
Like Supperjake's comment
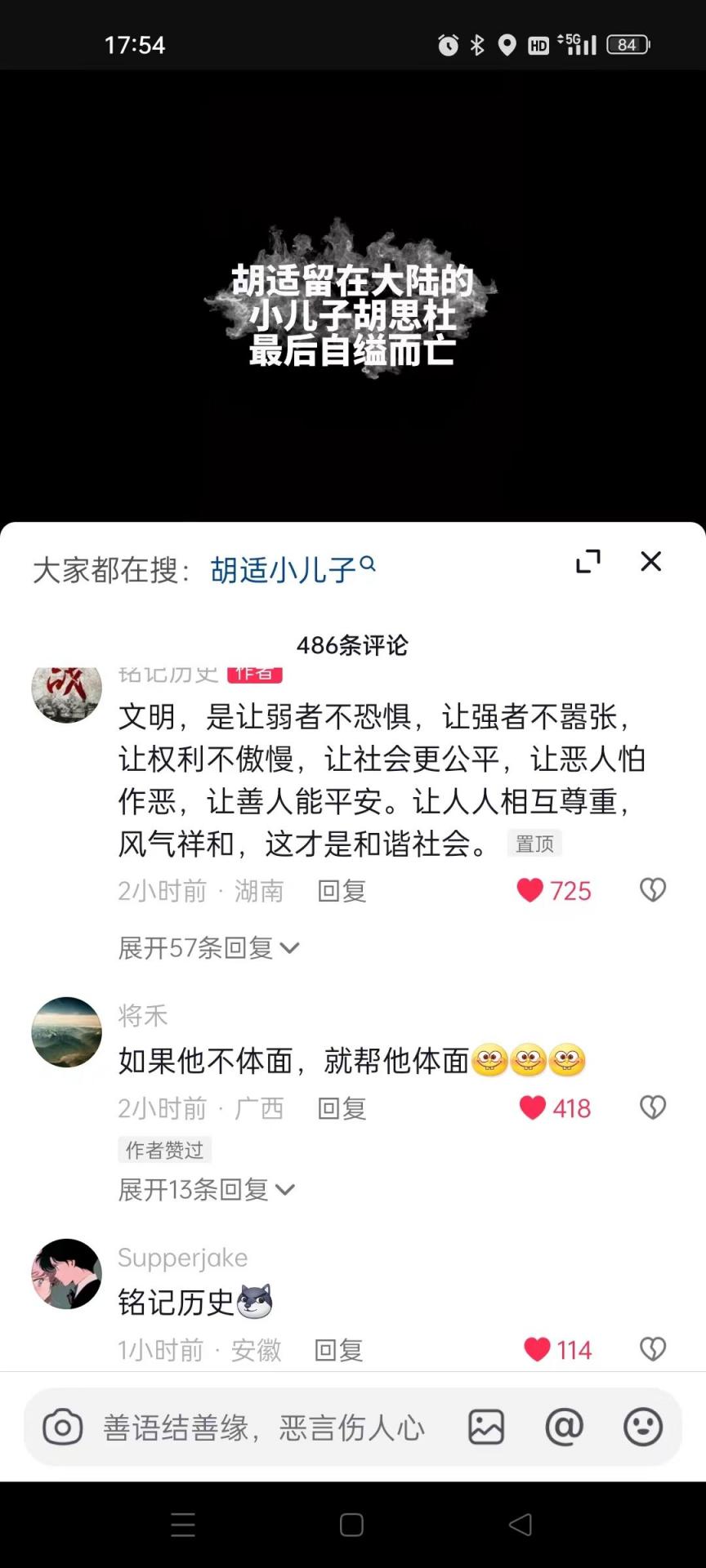click(537, 1349)
